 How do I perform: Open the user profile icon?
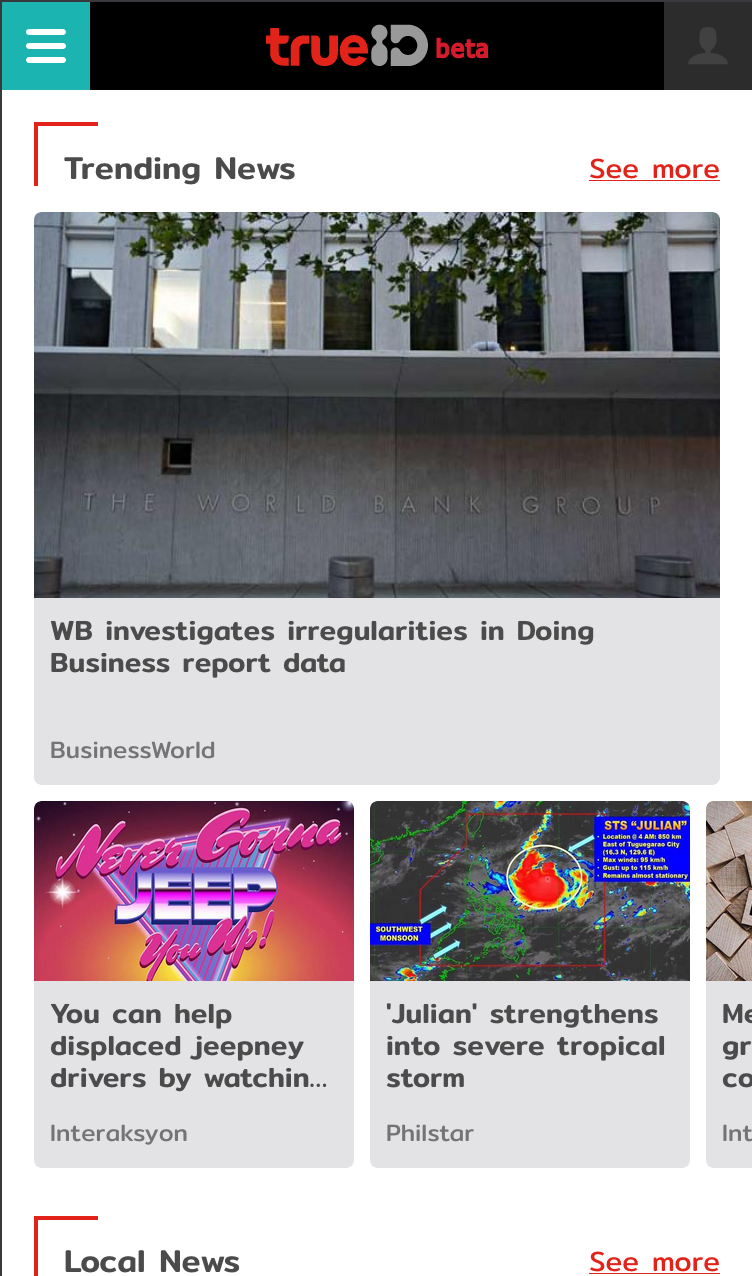707,46
